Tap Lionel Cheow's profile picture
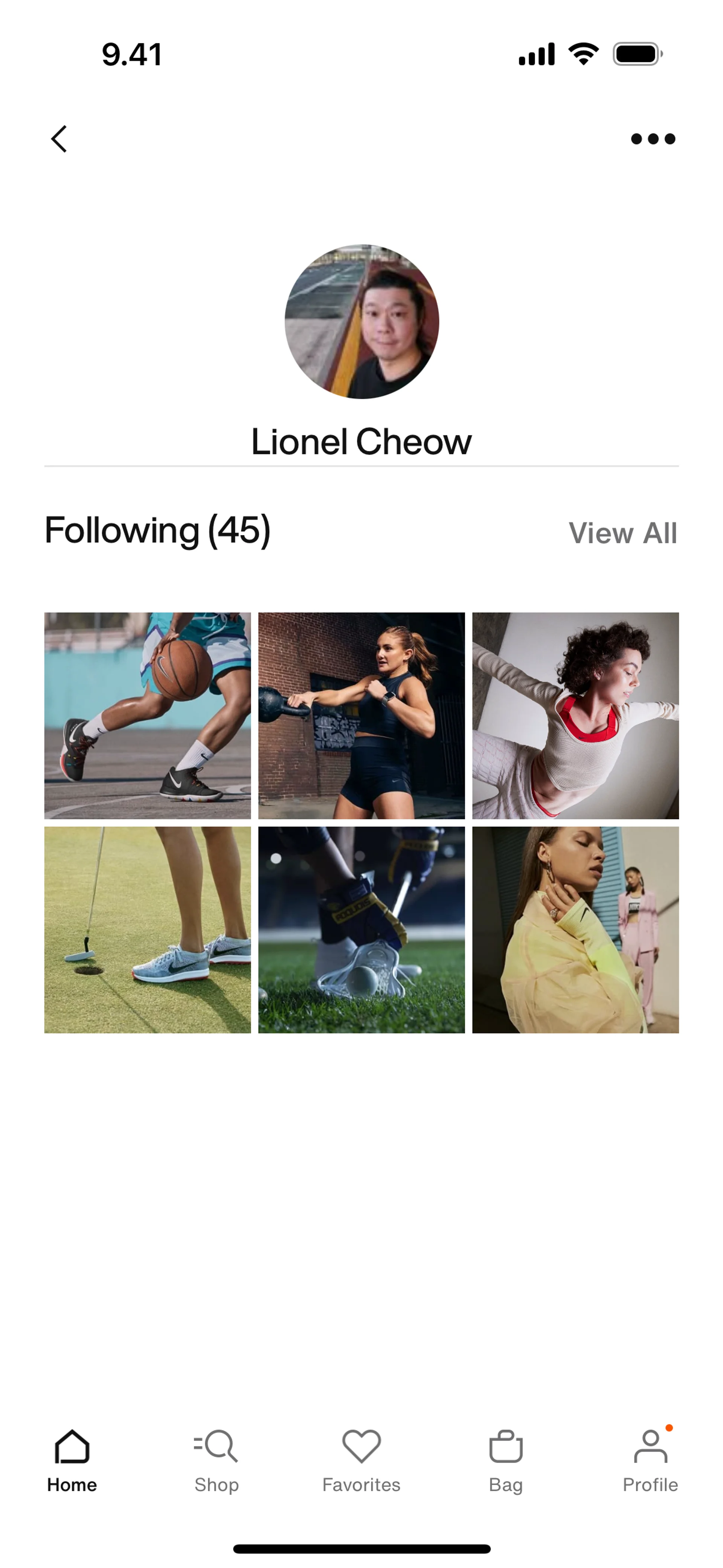The image size is (723, 1568). coord(361,321)
